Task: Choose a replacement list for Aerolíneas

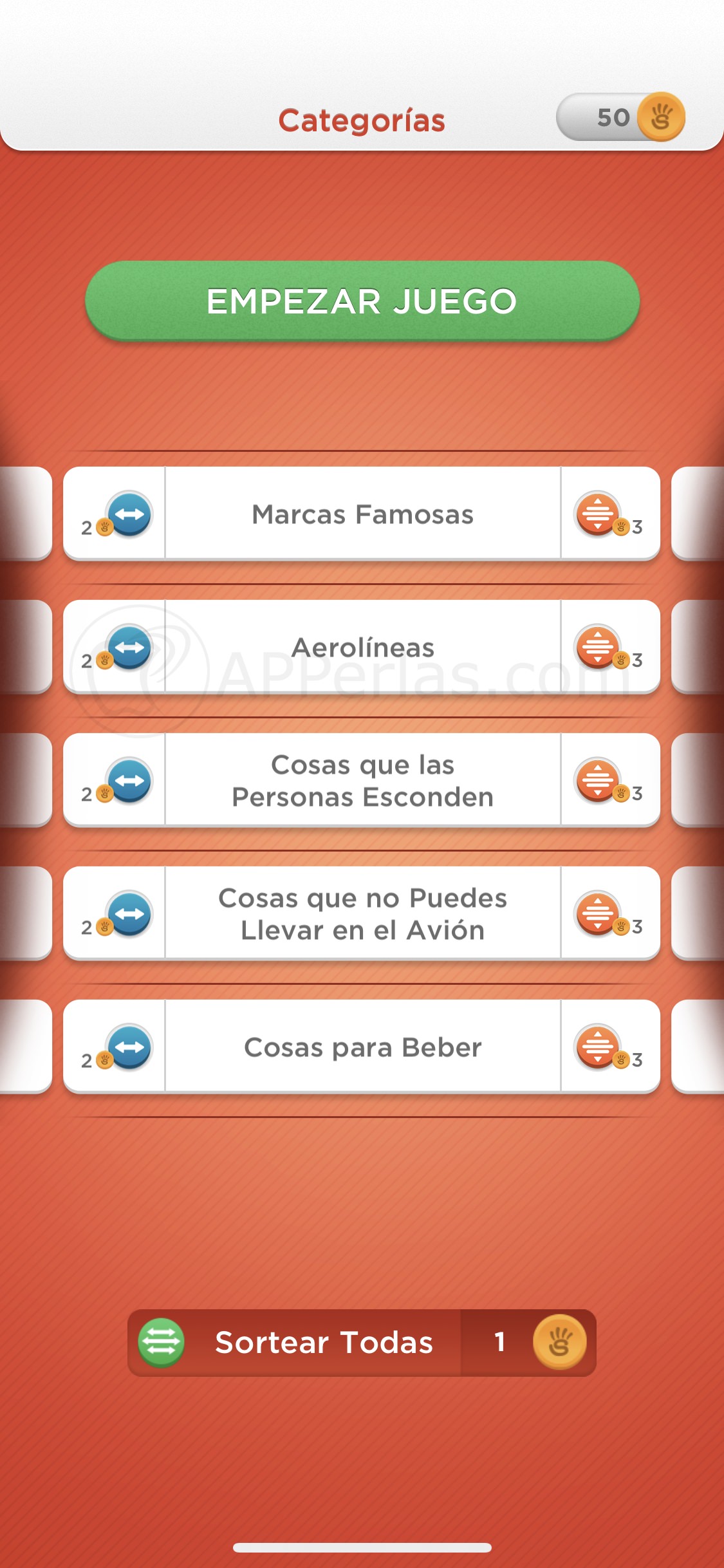Action: point(598,648)
